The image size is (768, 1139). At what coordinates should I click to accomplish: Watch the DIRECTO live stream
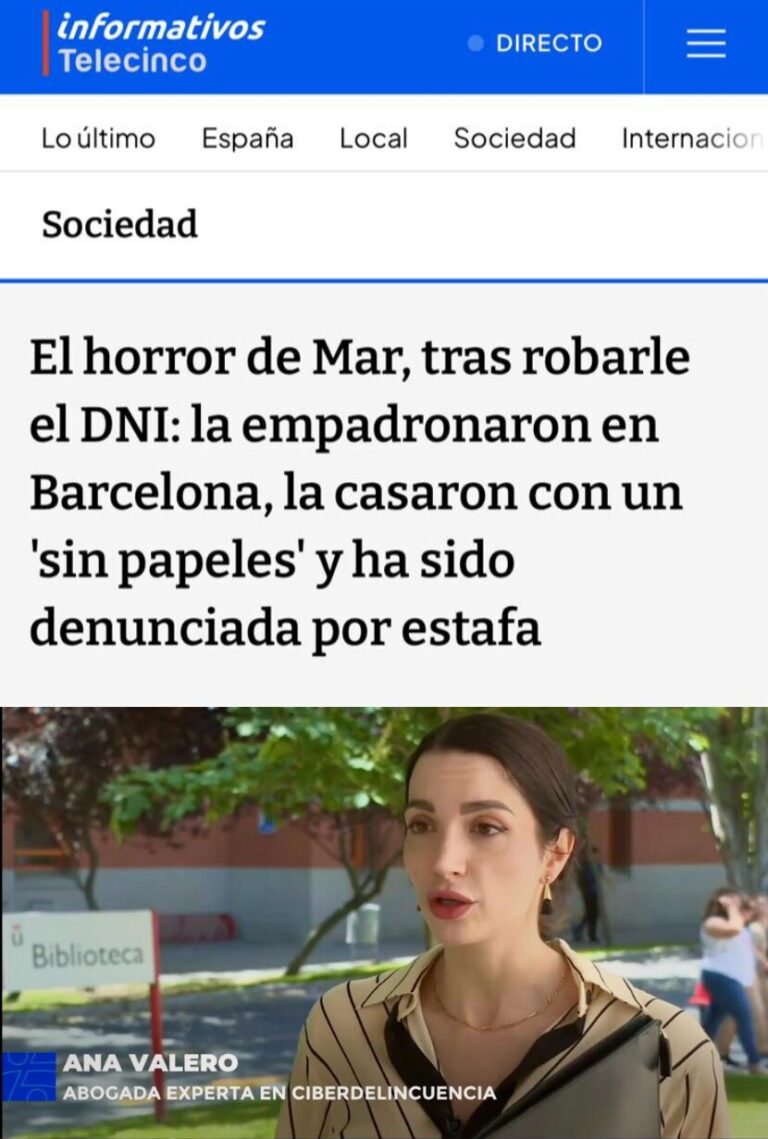(536, 44)
